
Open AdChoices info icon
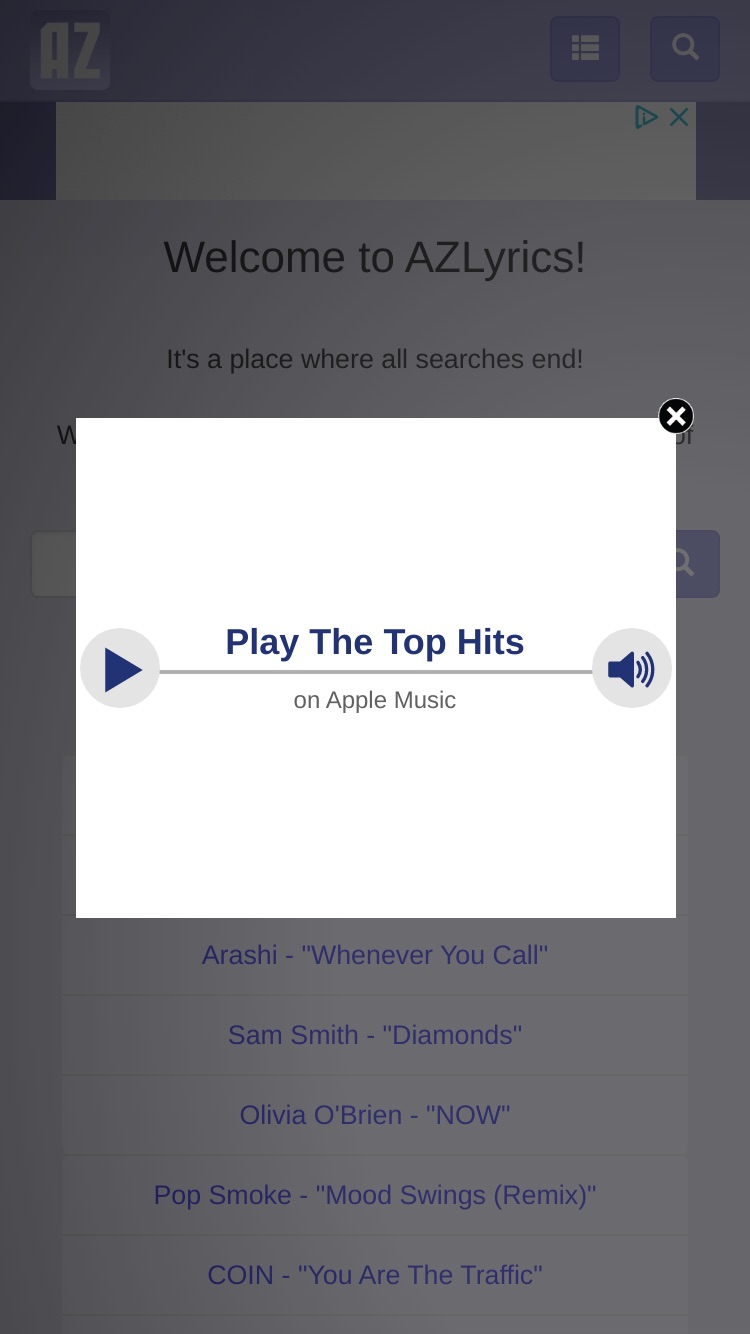click(x=646, y=117)
